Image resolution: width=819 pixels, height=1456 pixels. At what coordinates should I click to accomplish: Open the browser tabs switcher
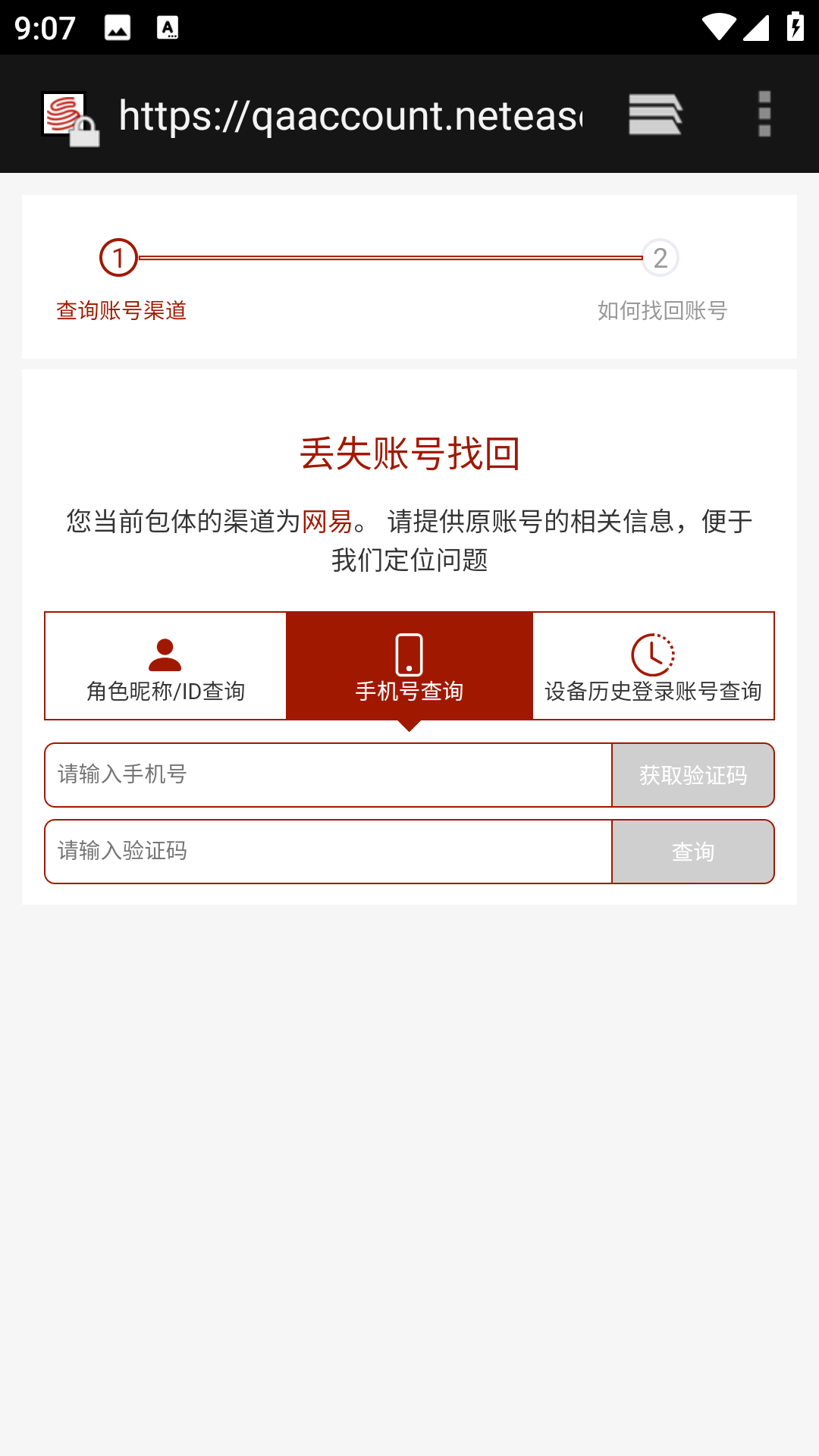click(655, 115)
